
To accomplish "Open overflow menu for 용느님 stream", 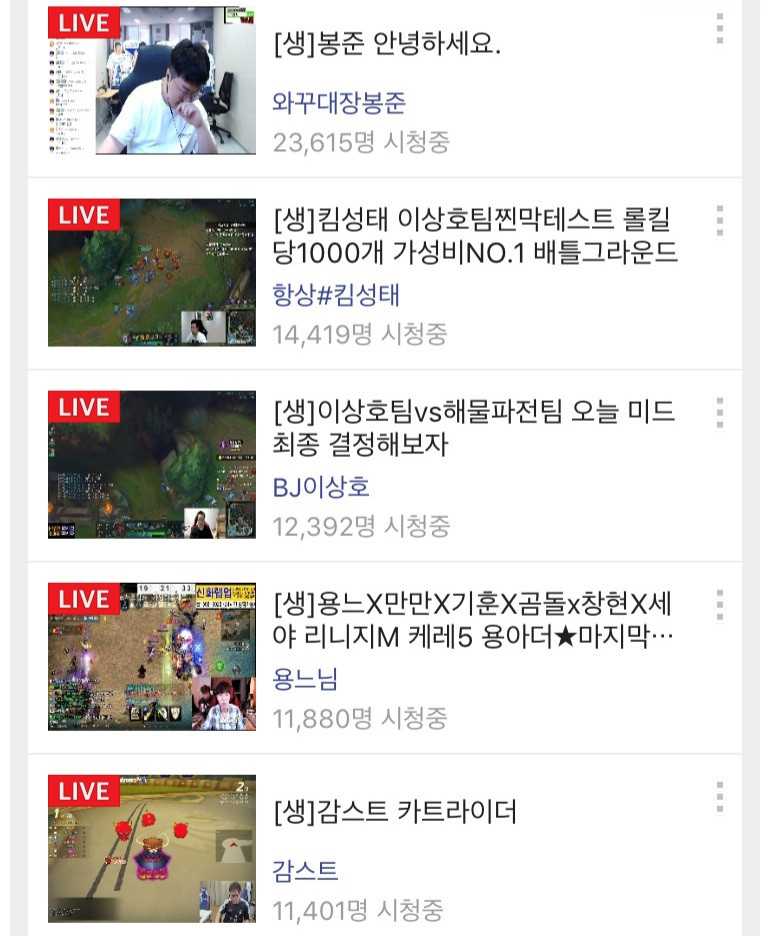I will point(719,605).
